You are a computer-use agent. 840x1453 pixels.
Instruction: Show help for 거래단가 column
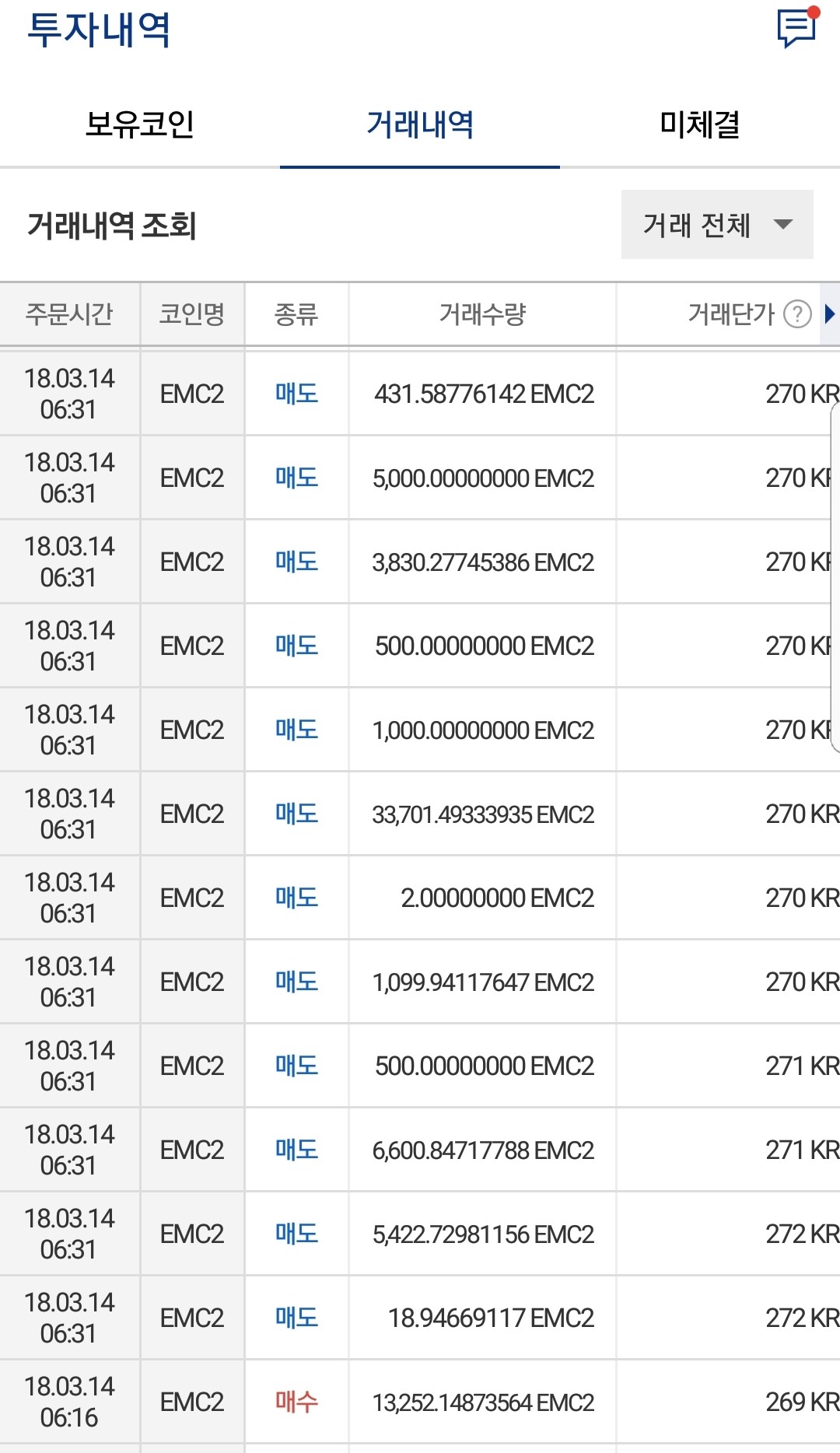797,314
